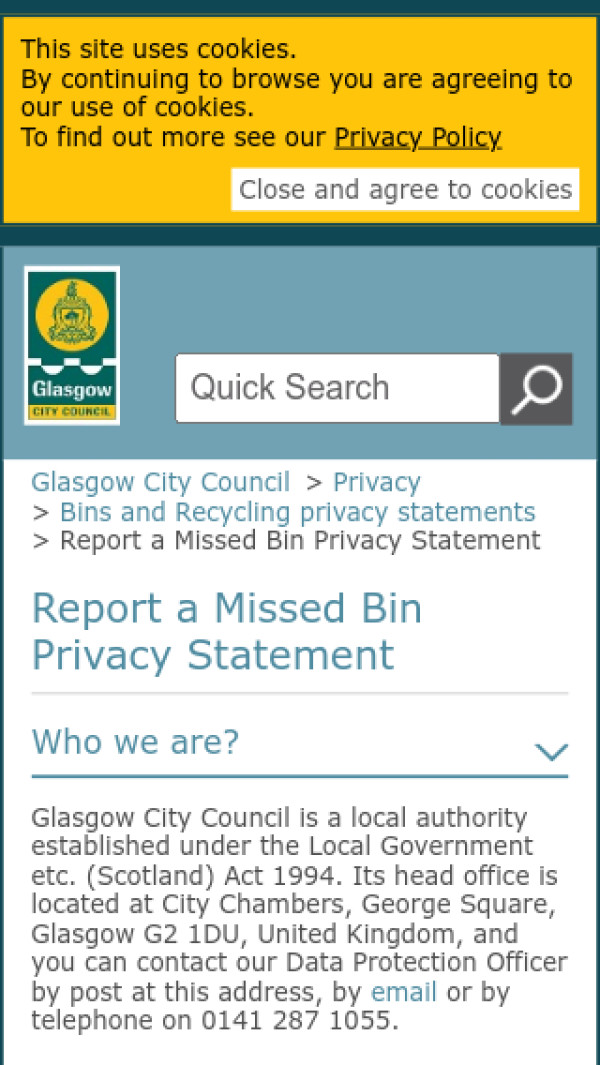Tap the Quick Search field

coord(337,388)
